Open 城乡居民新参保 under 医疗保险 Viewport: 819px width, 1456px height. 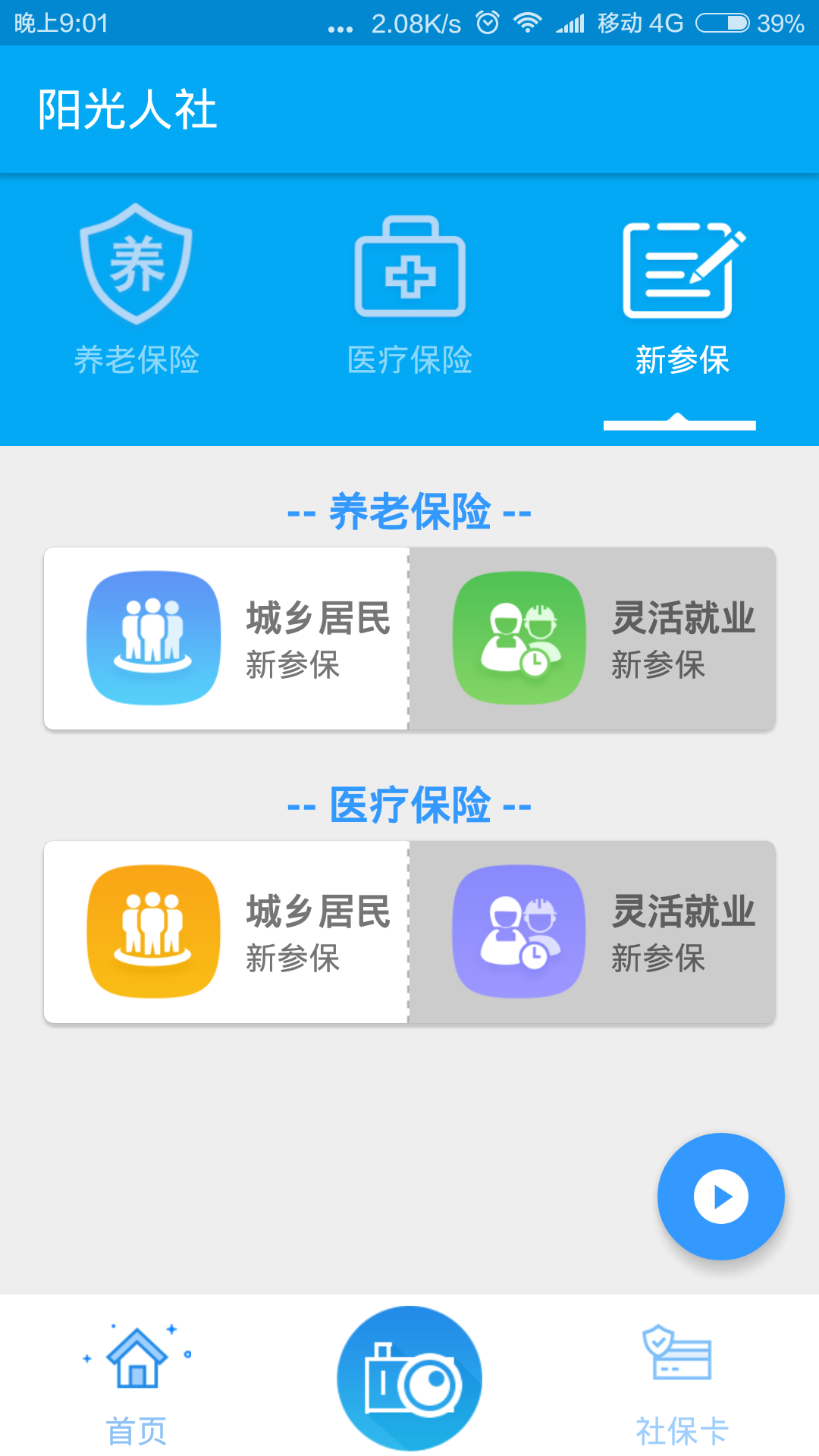point(226,932)
